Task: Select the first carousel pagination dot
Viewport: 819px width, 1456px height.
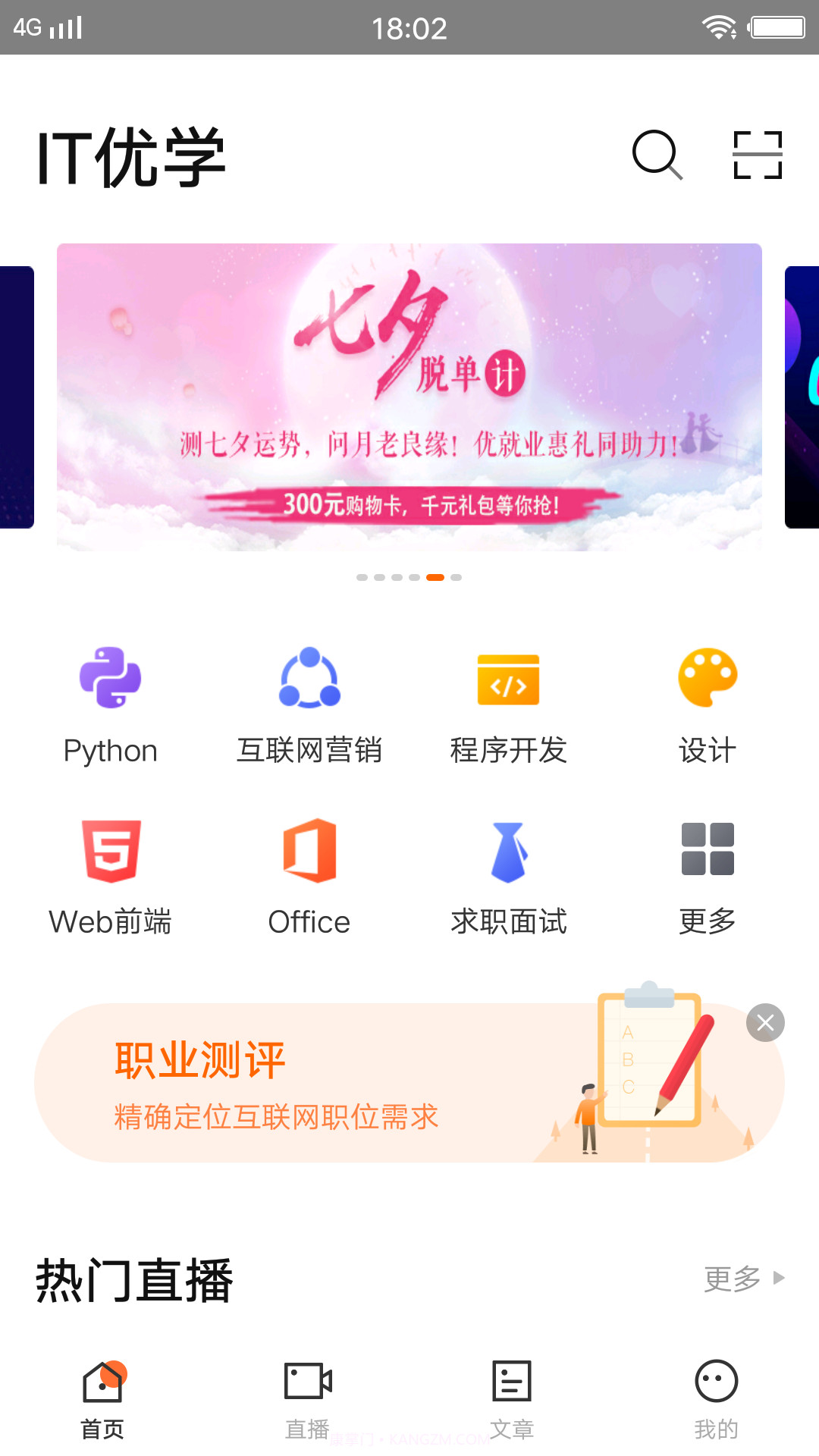Action: 362,577
